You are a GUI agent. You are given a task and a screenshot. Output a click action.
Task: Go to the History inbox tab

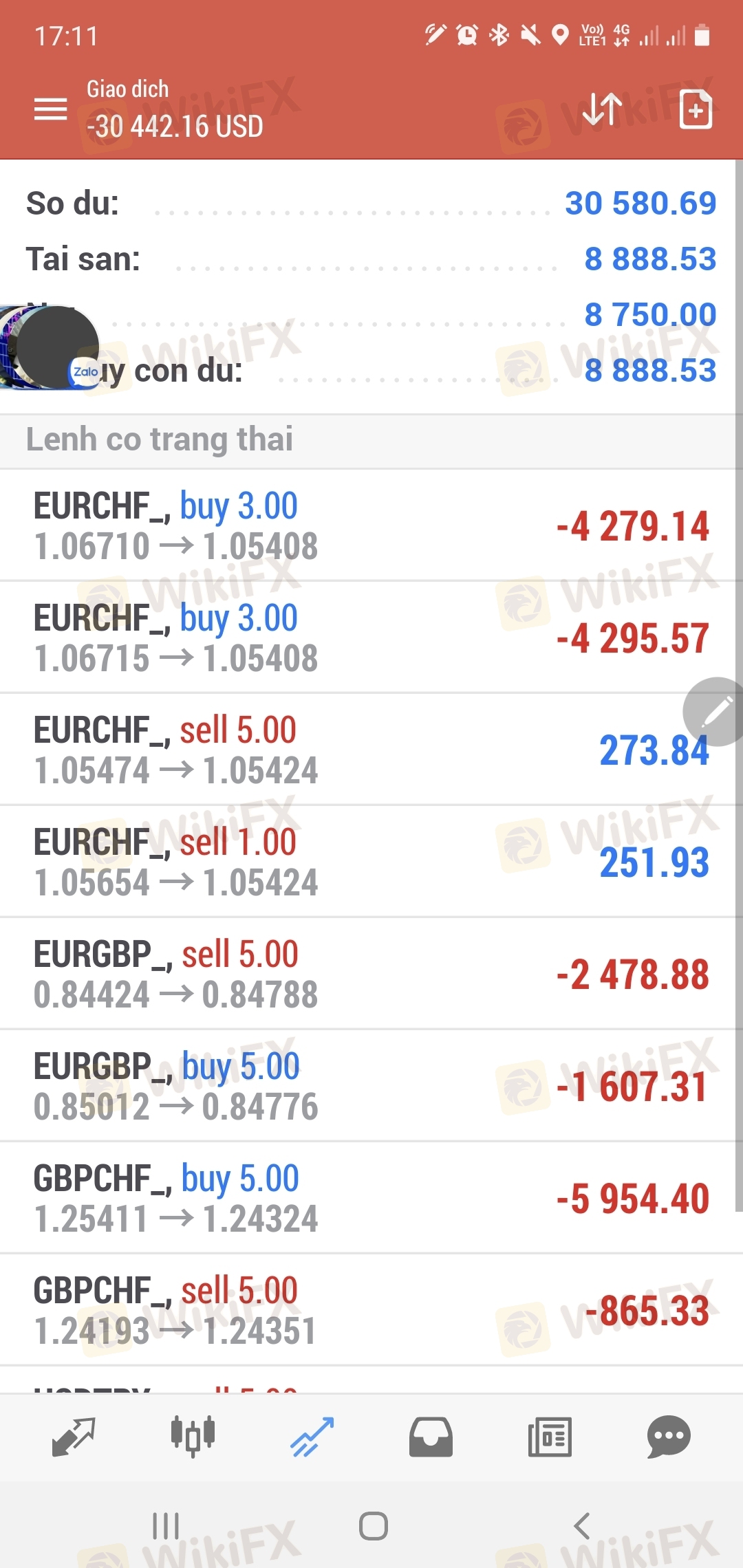pyautogui.click(x=431, y=1437)
